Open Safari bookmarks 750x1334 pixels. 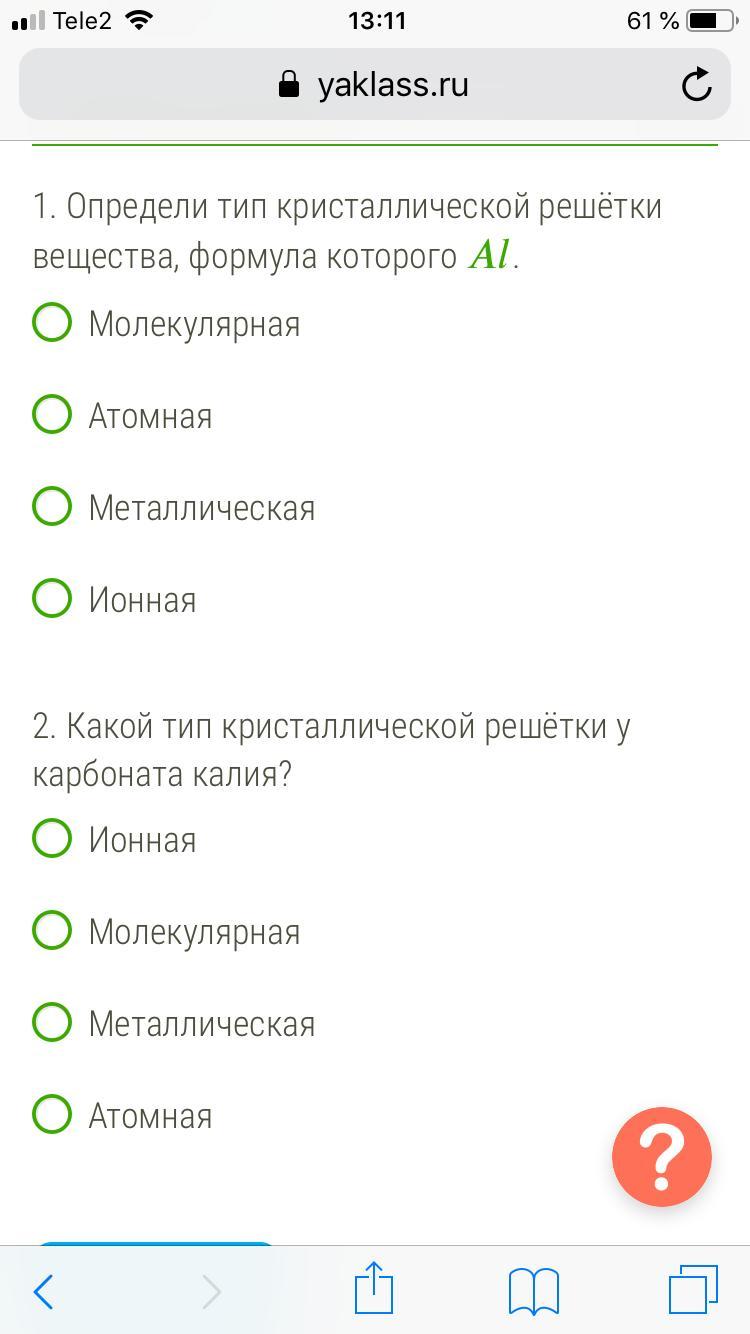534,1291
